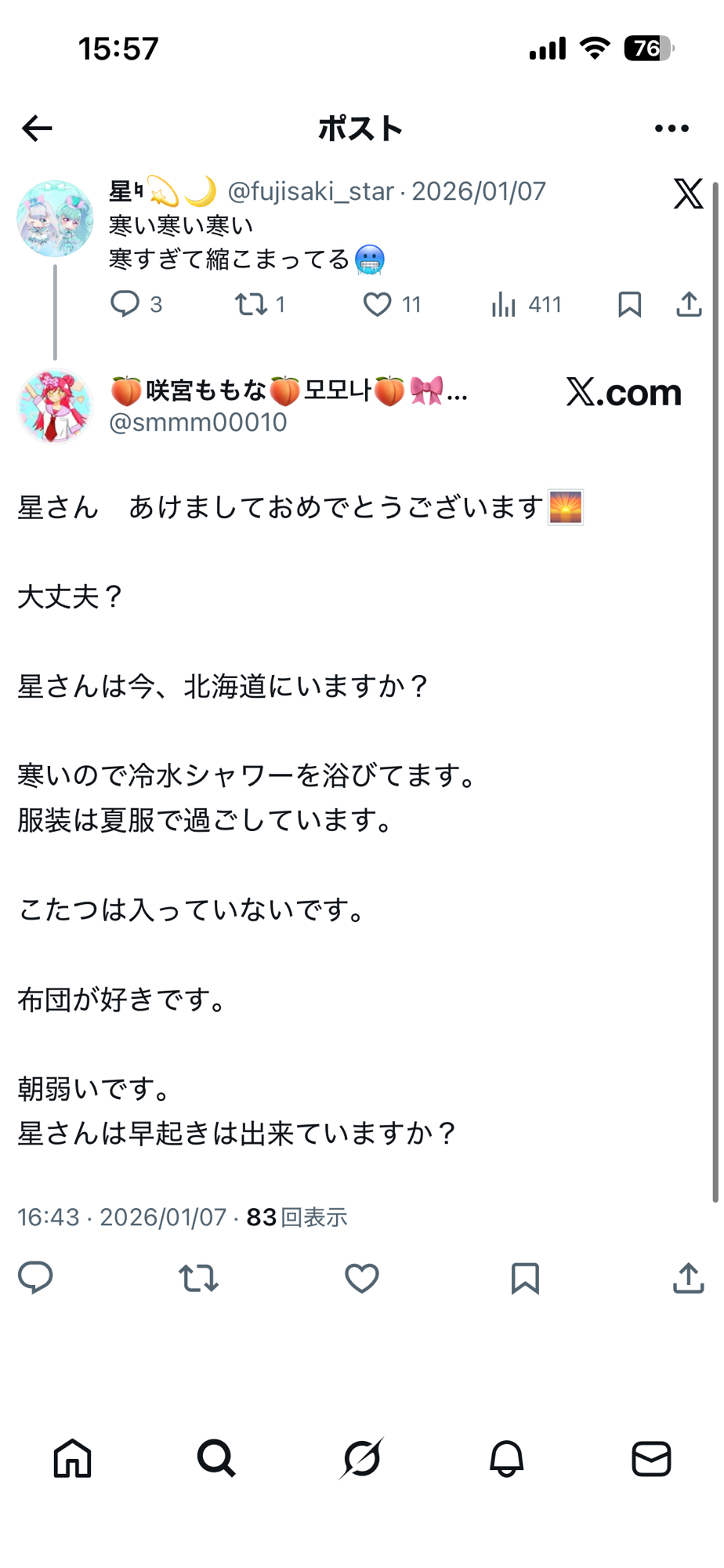Open the Search tab
Image resolution: width=724 pixels, height=1568 pixels.
tap(216, 1459)
